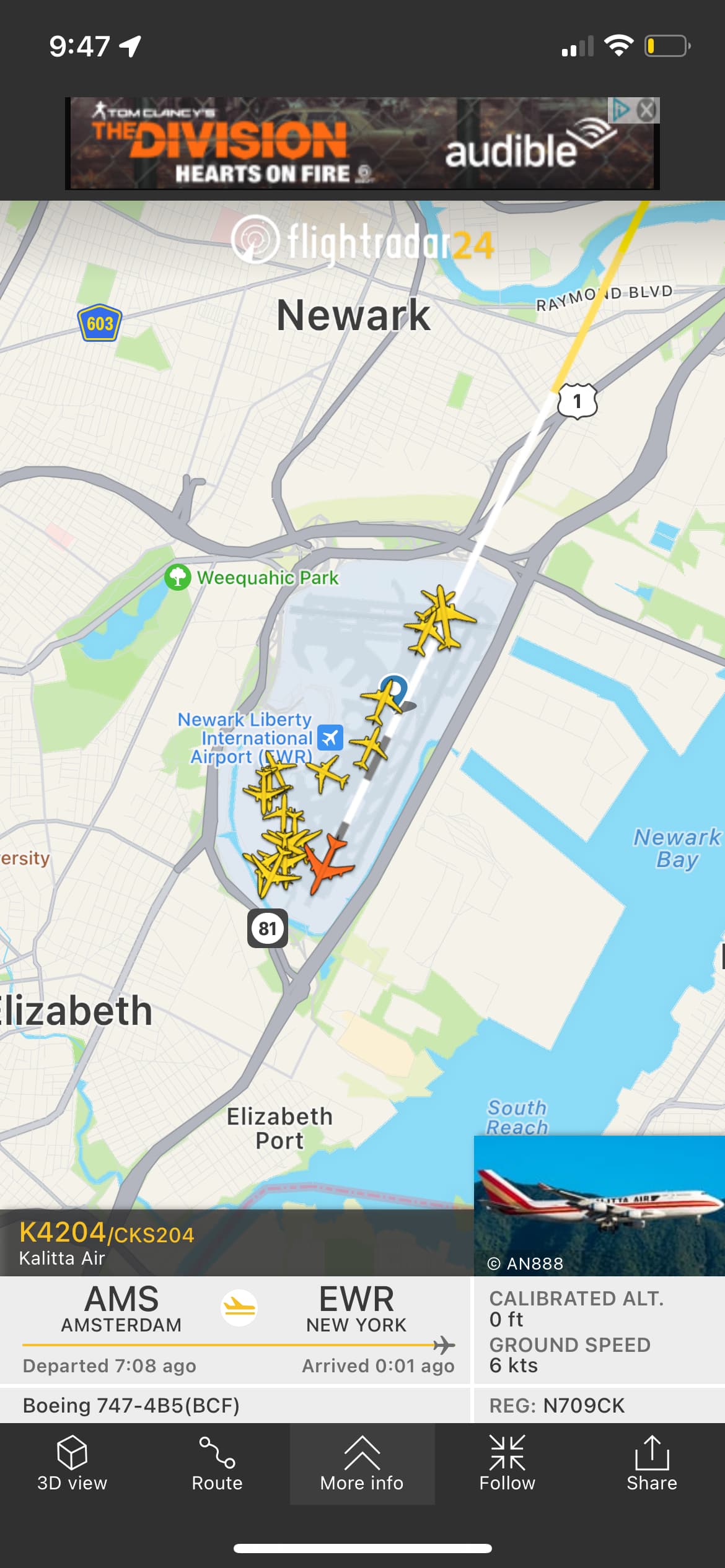Viewport: 725px width, 1568px height.
Task: Open the ad info icon on the banner
Action: (x=620, y=110)
